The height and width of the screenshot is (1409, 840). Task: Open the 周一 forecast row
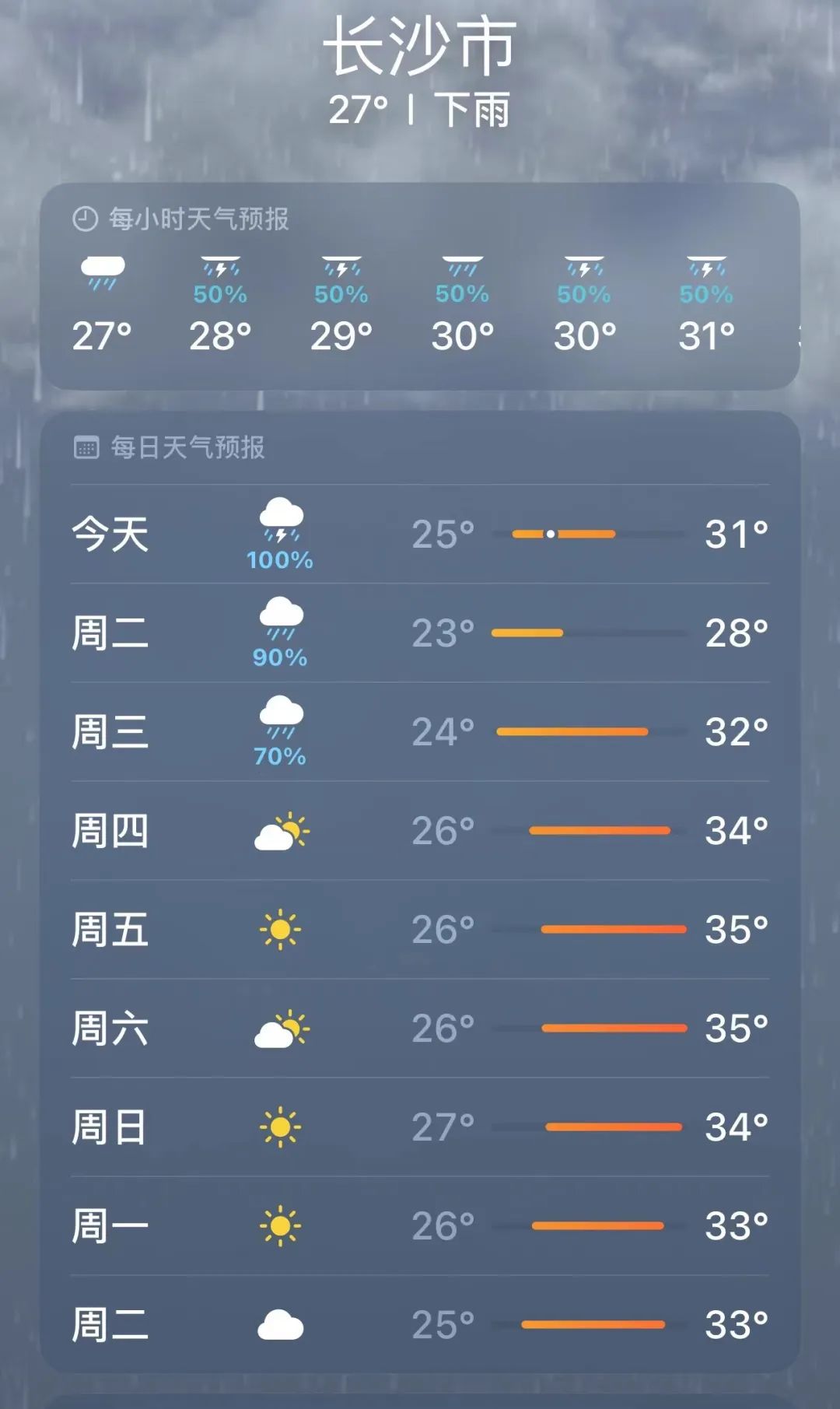click(x=420, y=1226)
